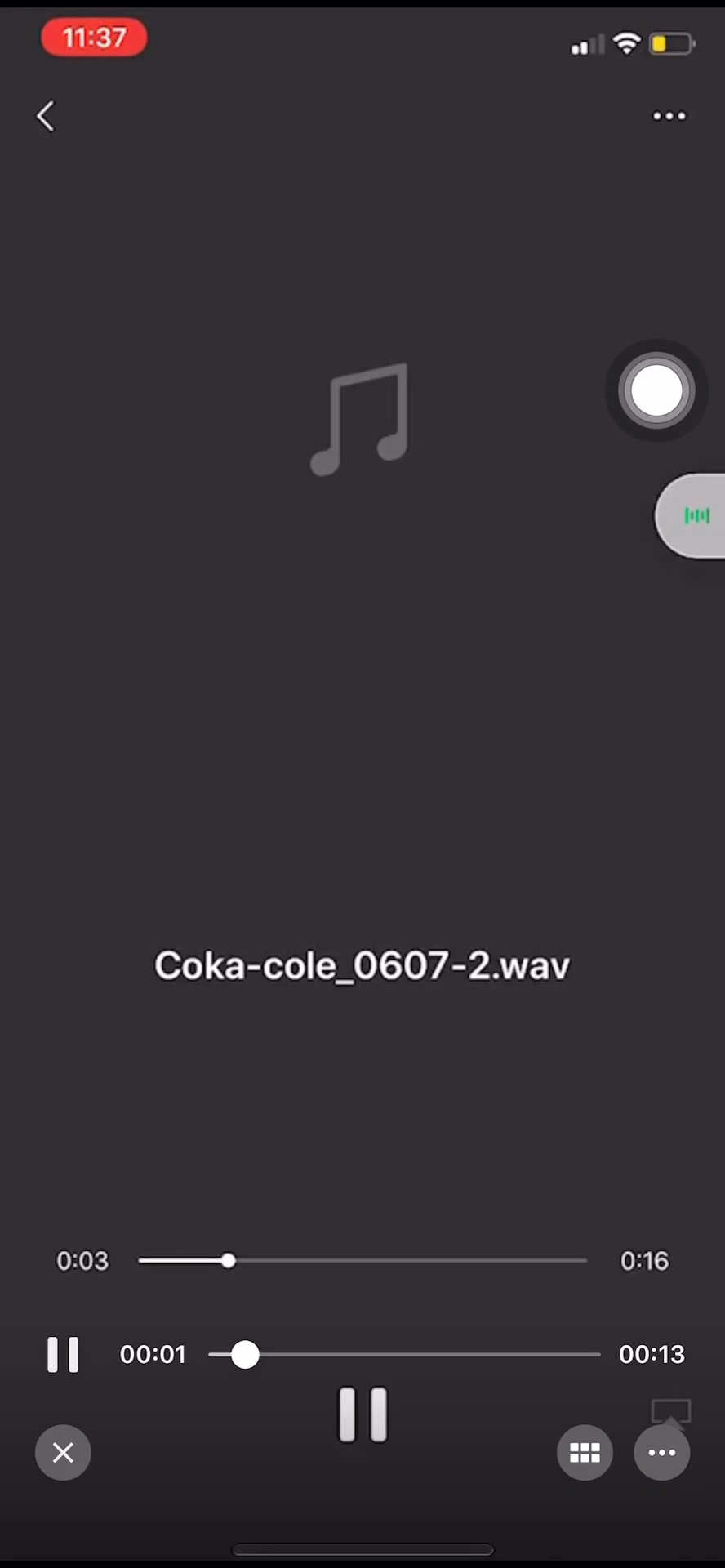
Task: Tap the seek bar between 00:01 and 00:13
Action: click(x=404, y=1354)
